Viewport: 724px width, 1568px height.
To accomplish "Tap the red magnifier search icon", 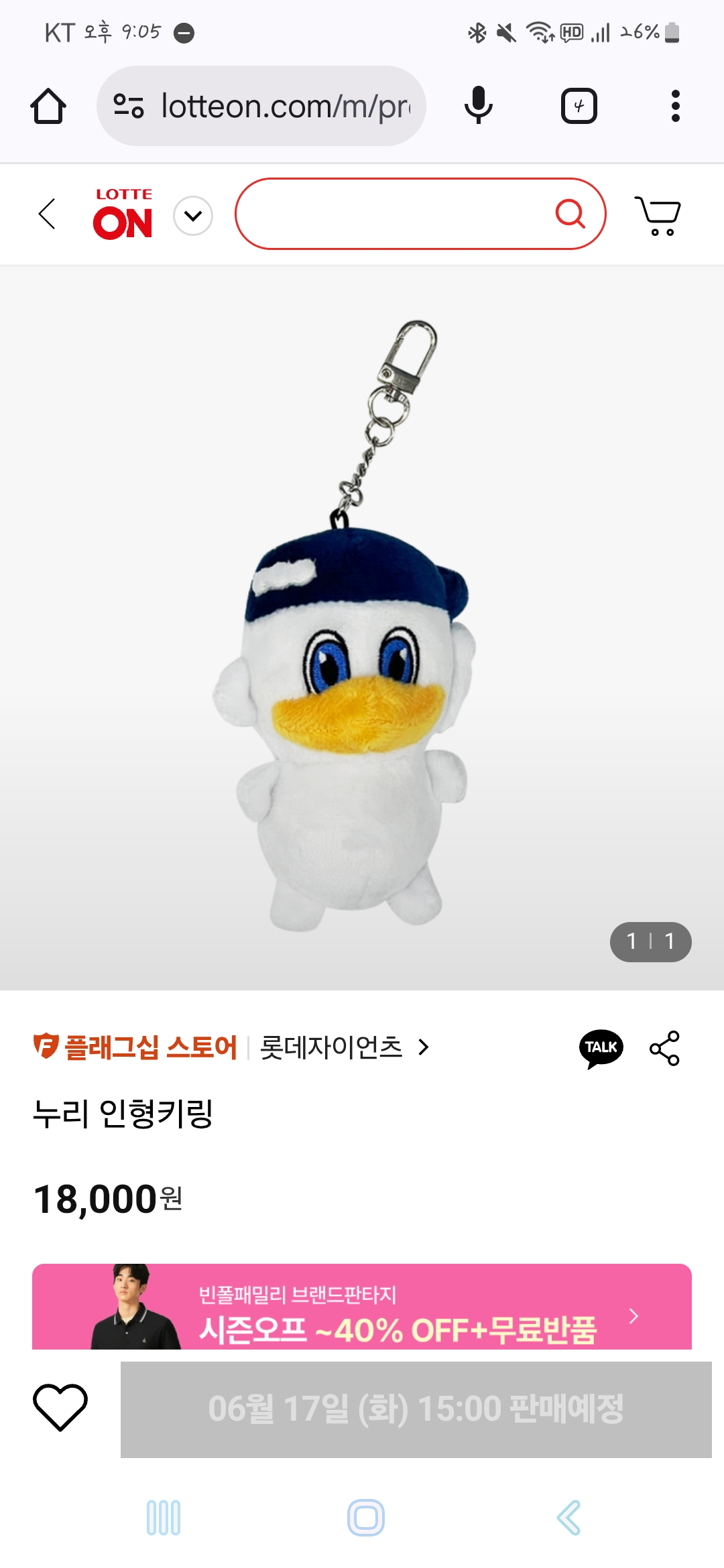I will coord(570,214).
